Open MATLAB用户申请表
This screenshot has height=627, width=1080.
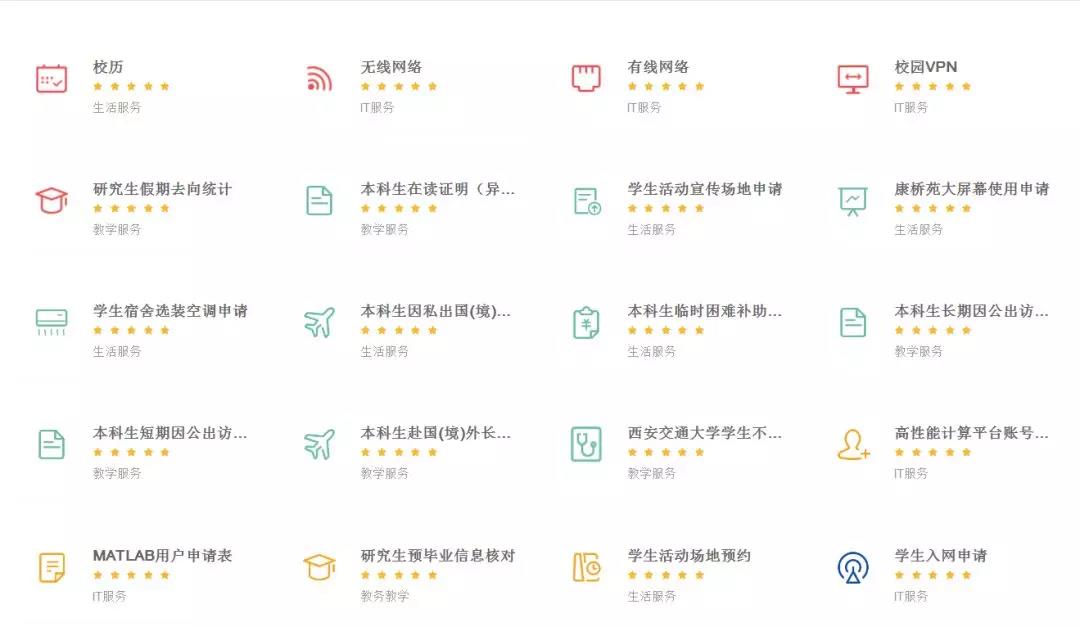pos(162,555)
